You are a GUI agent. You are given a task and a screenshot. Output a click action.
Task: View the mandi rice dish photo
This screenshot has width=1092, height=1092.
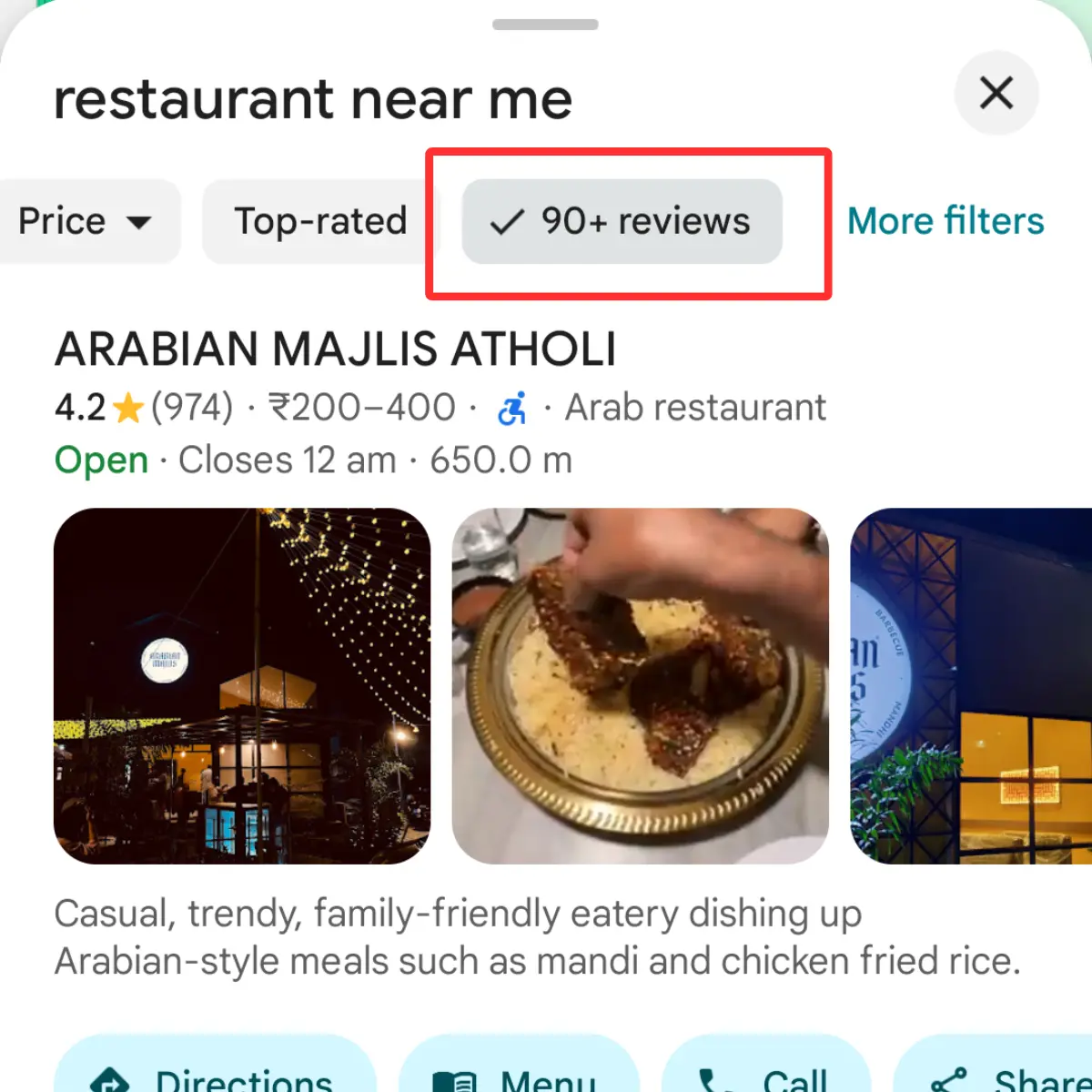coord(640,685)
